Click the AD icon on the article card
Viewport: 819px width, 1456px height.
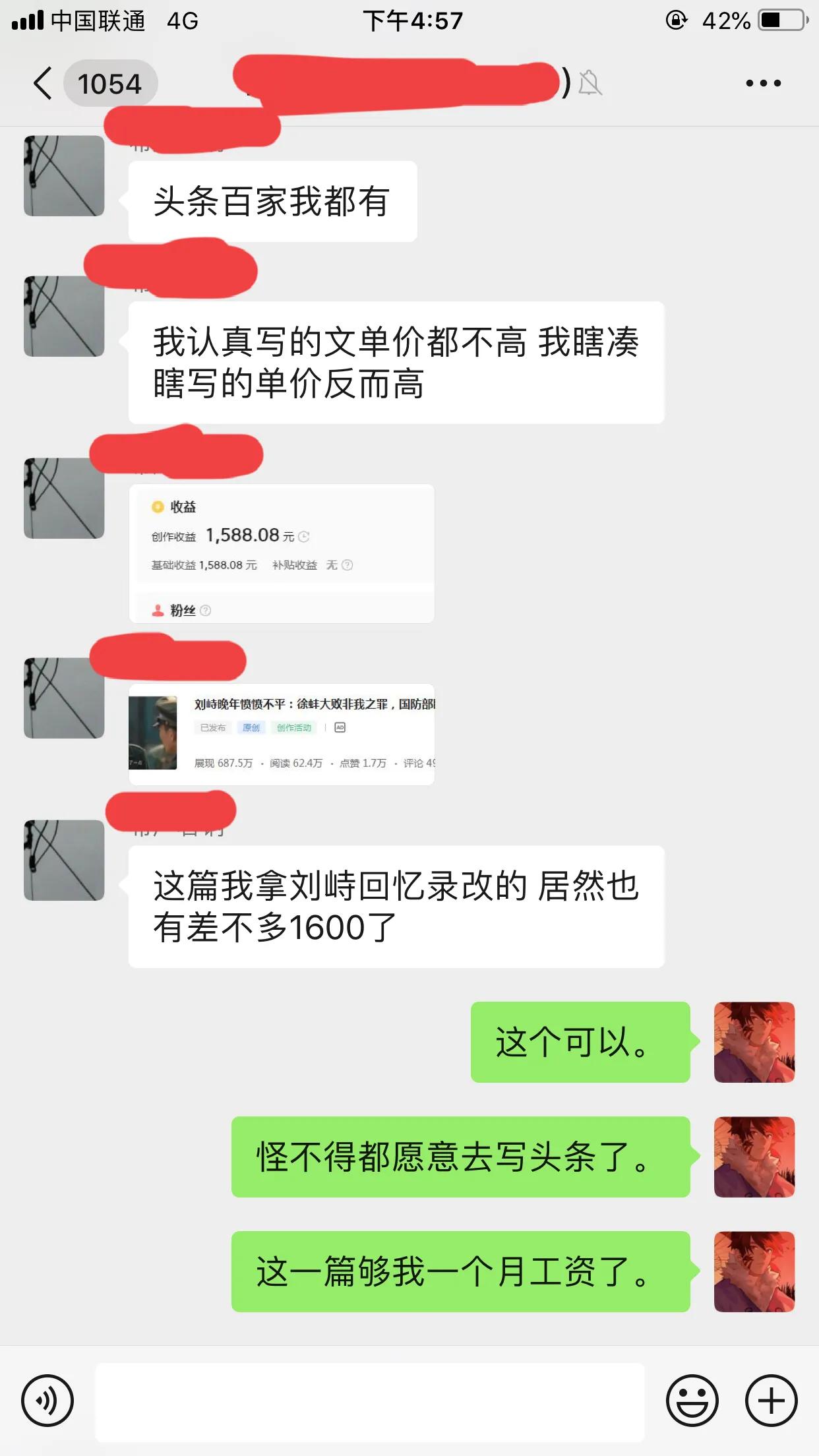point(340,727)
